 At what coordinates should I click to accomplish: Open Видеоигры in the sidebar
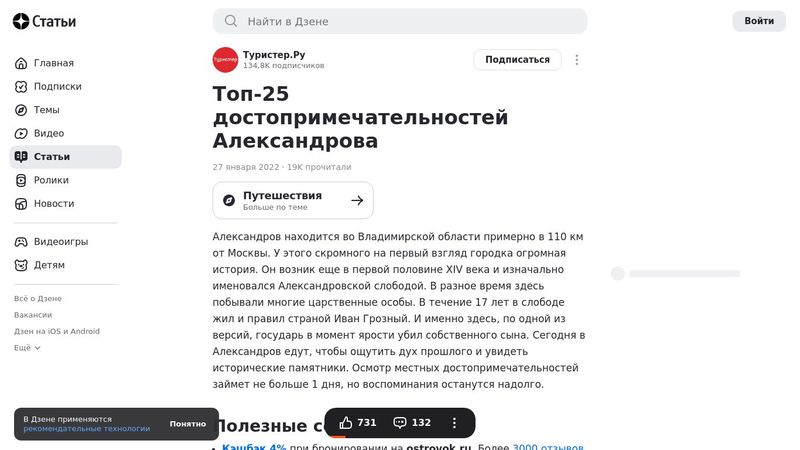pyautogui.click(x=60, y=242)
